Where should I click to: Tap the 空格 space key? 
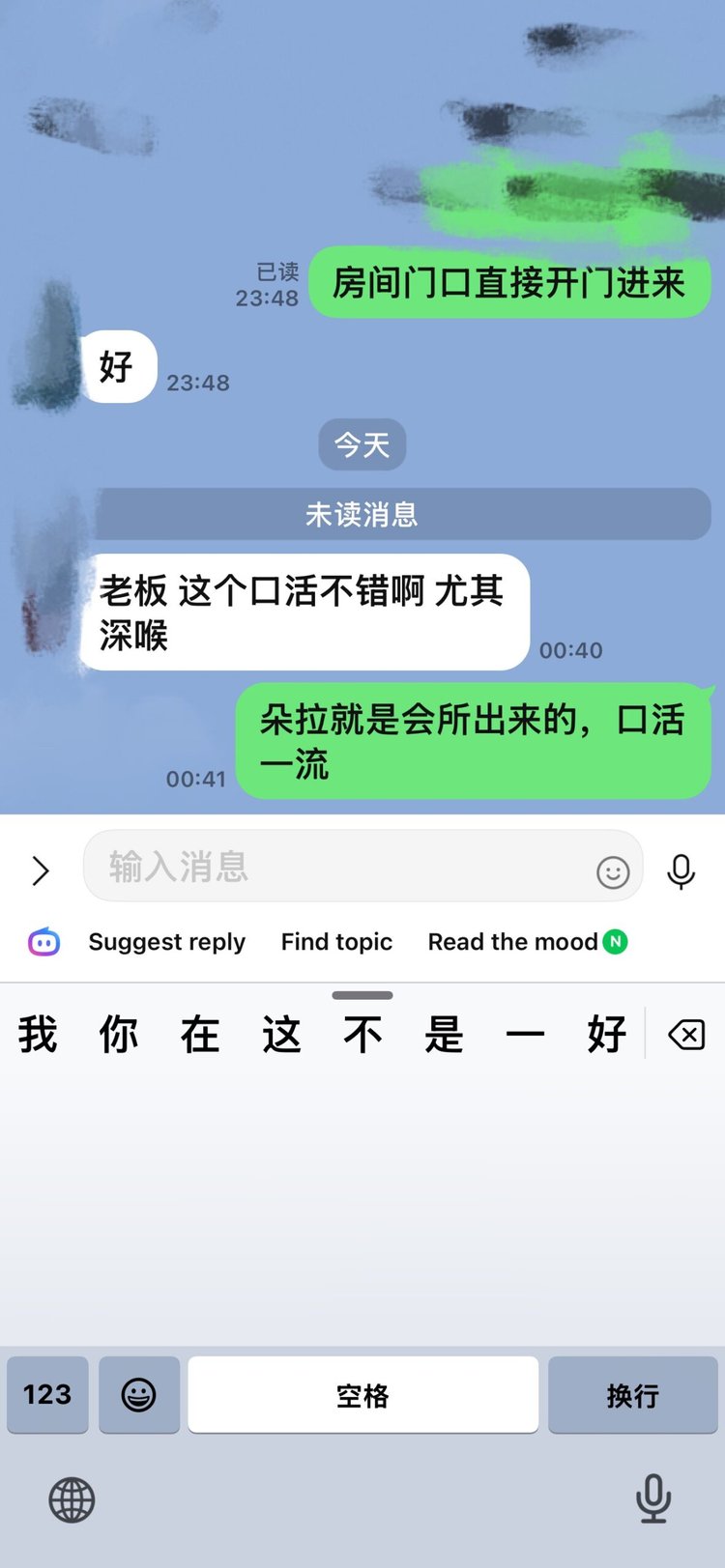(362, 1394)
